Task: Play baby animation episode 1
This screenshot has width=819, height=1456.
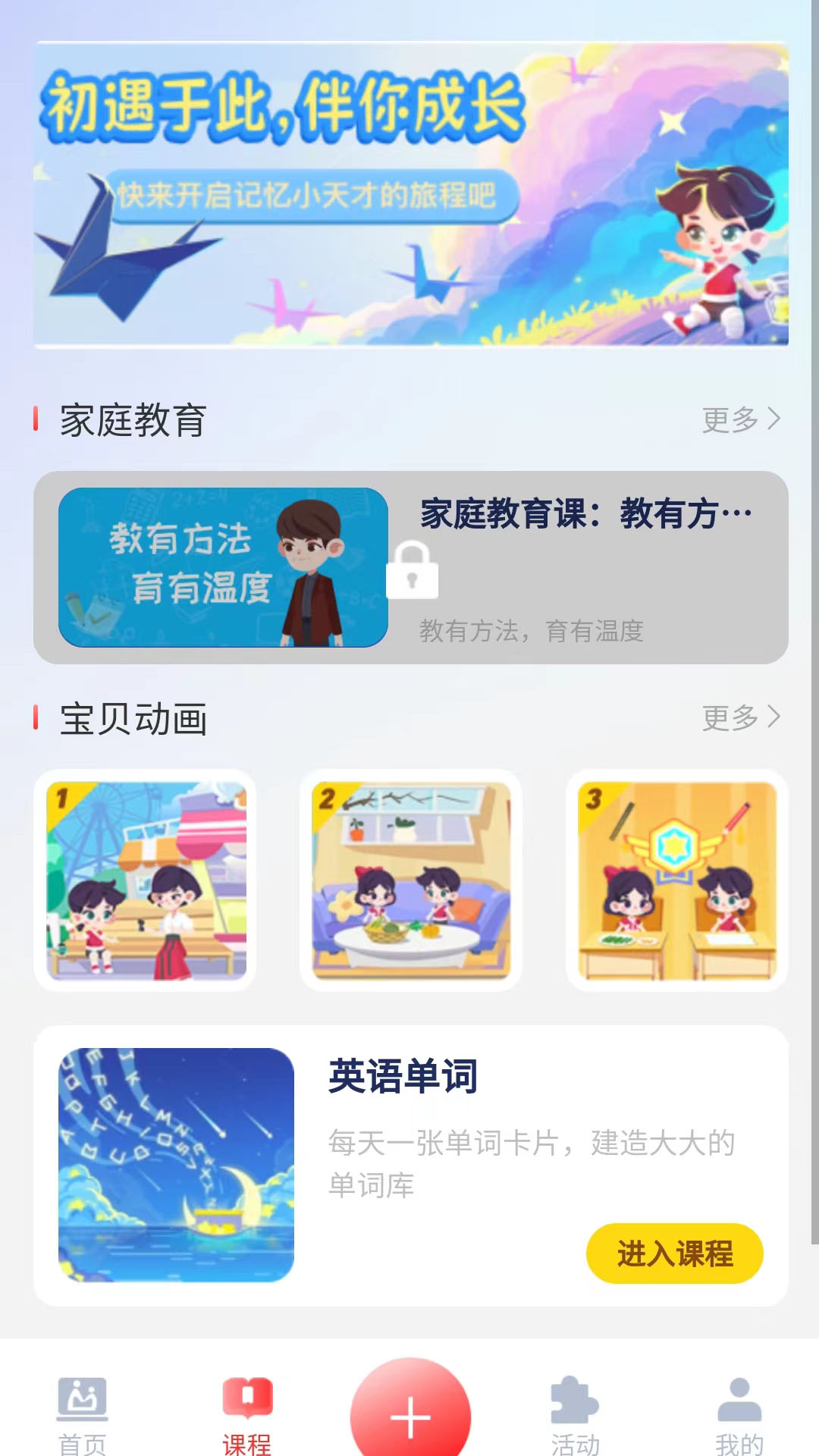Action: (x=146, y=880)
